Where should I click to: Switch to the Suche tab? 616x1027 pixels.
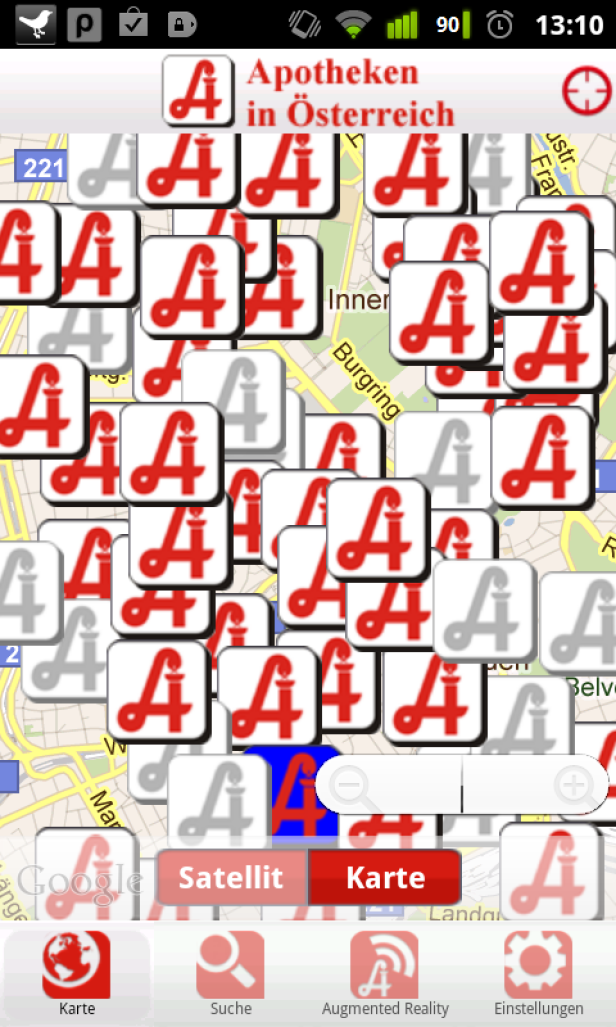pyautogui.click(x=230, y=975)
